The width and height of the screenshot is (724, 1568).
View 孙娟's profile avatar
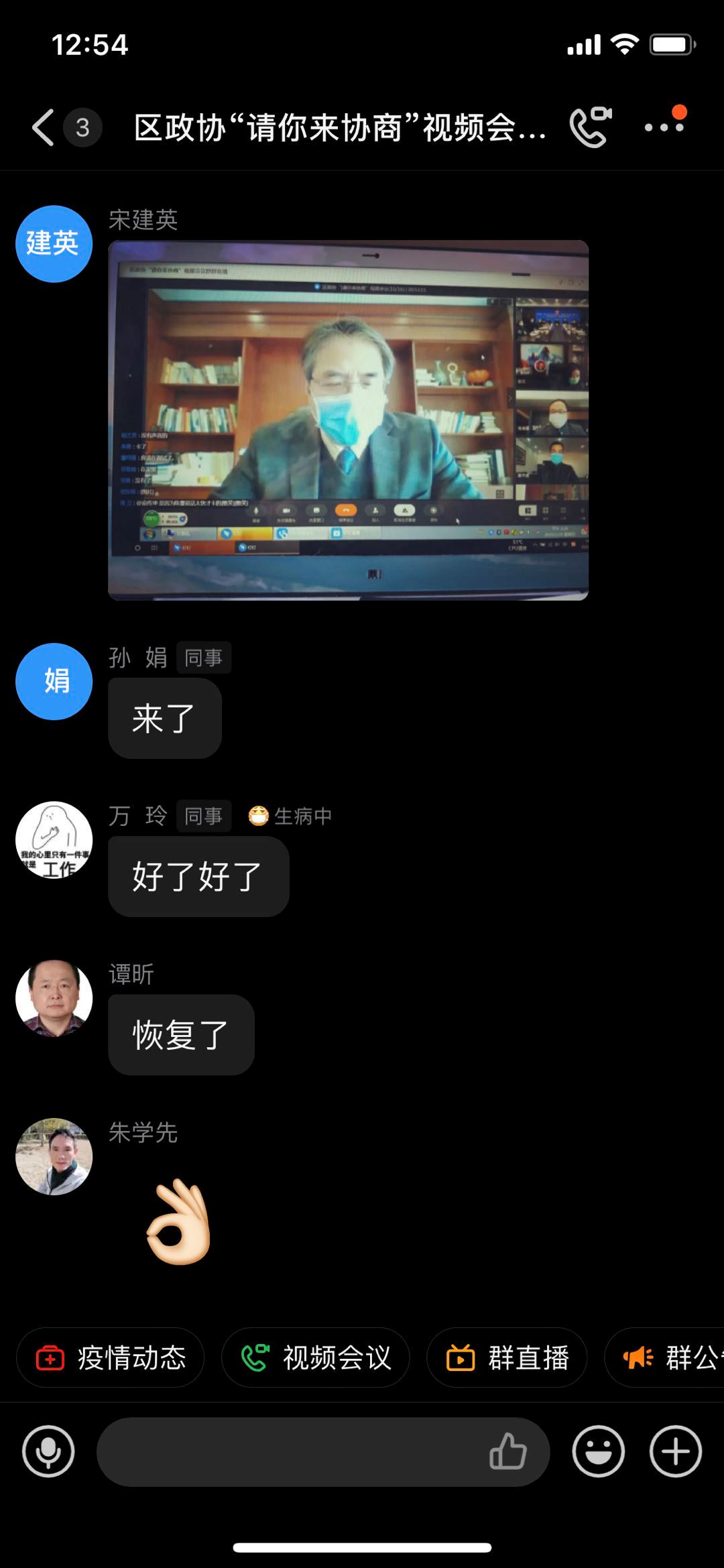[x=54, y=682]
